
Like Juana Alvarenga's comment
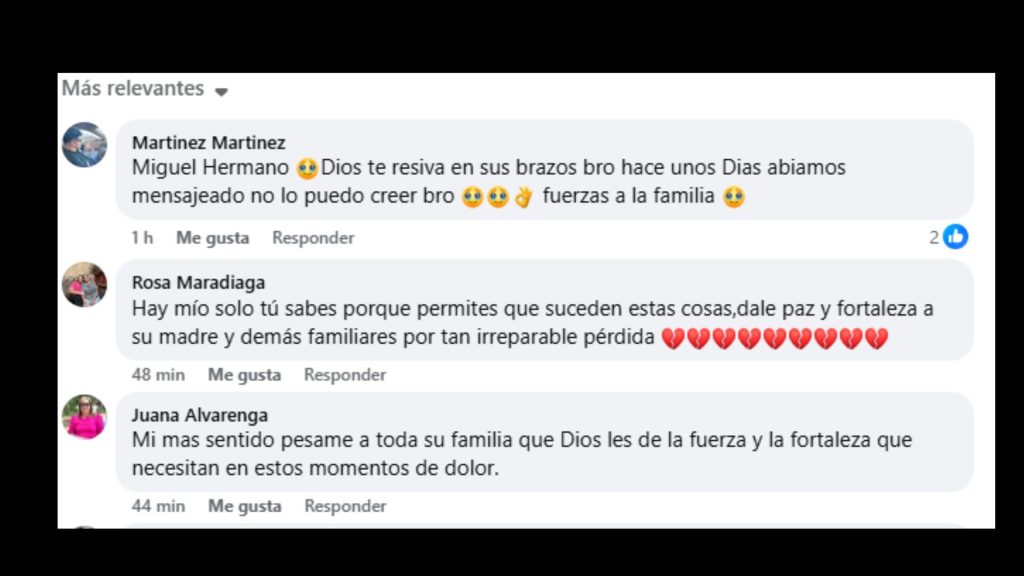244,506
